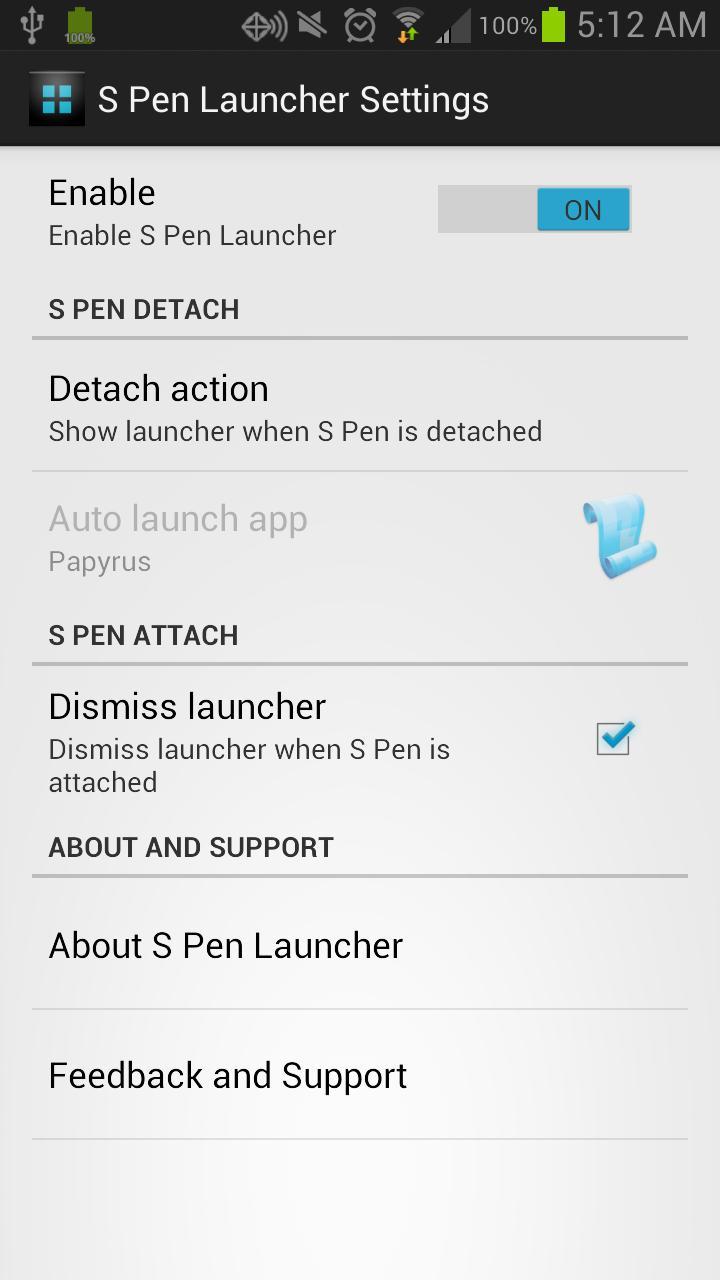
Task: Open the Detach action setting
Action: pos(360,405)
